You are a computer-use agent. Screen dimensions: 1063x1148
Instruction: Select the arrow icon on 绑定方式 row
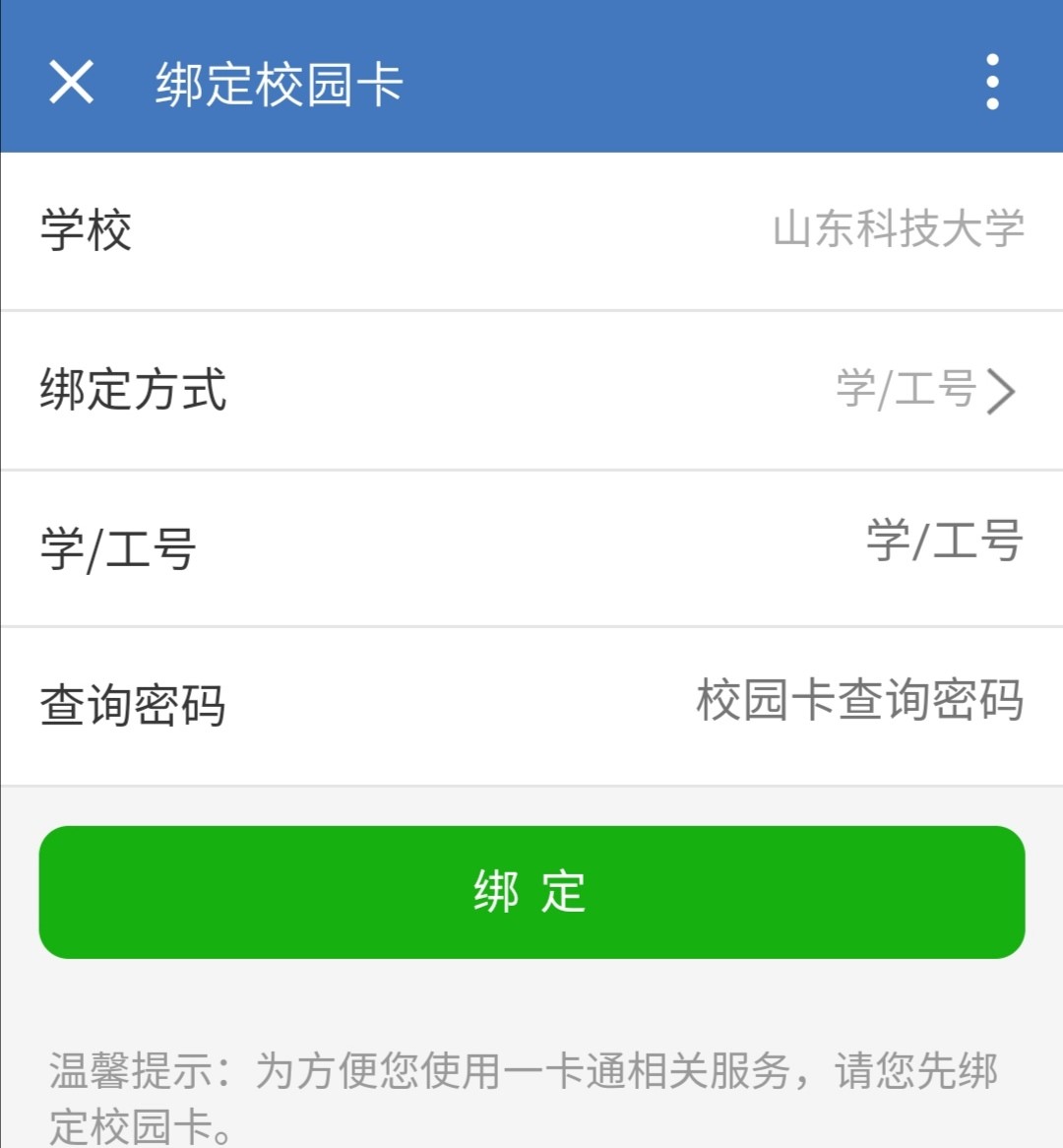(x=1004, y=392)
